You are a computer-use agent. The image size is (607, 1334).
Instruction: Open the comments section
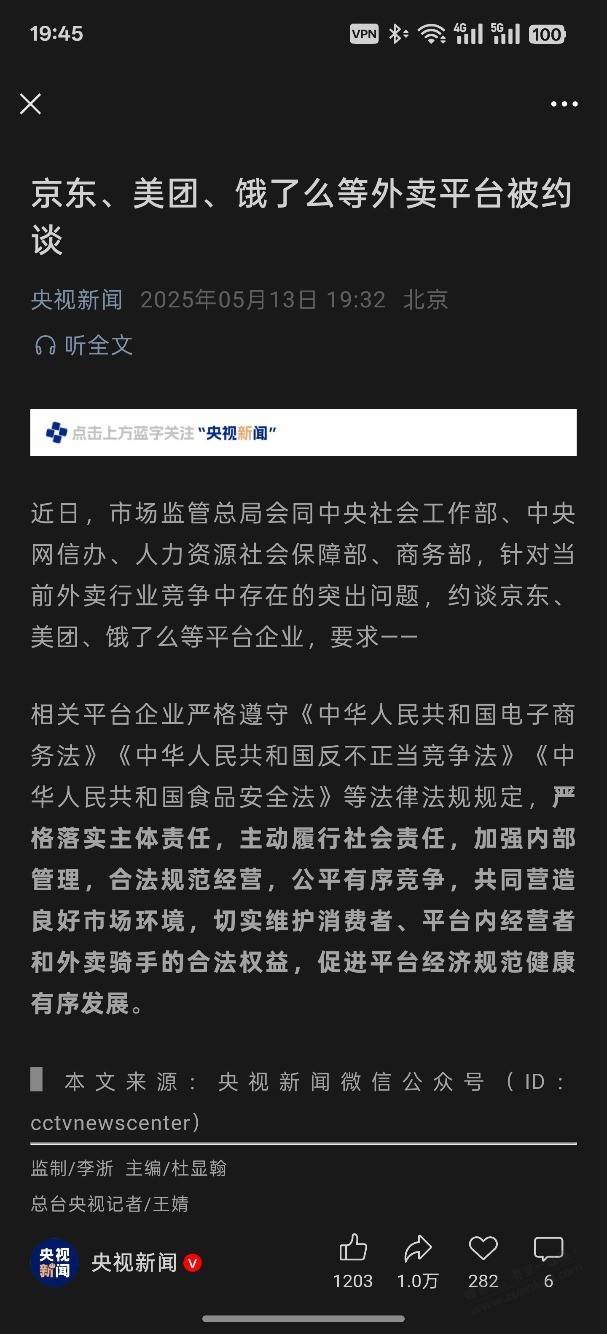[x=548, y=1260]
